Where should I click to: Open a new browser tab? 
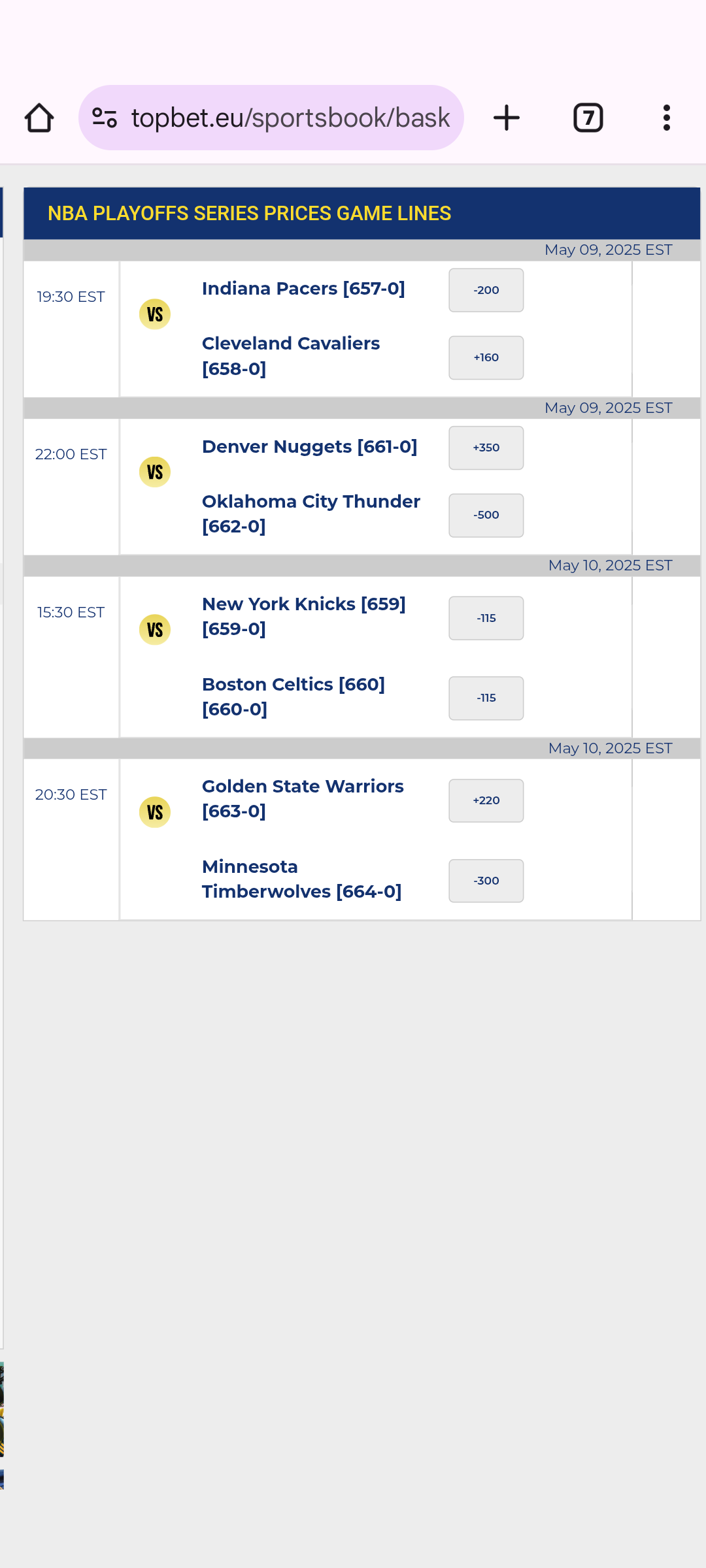tap(506, 118)
